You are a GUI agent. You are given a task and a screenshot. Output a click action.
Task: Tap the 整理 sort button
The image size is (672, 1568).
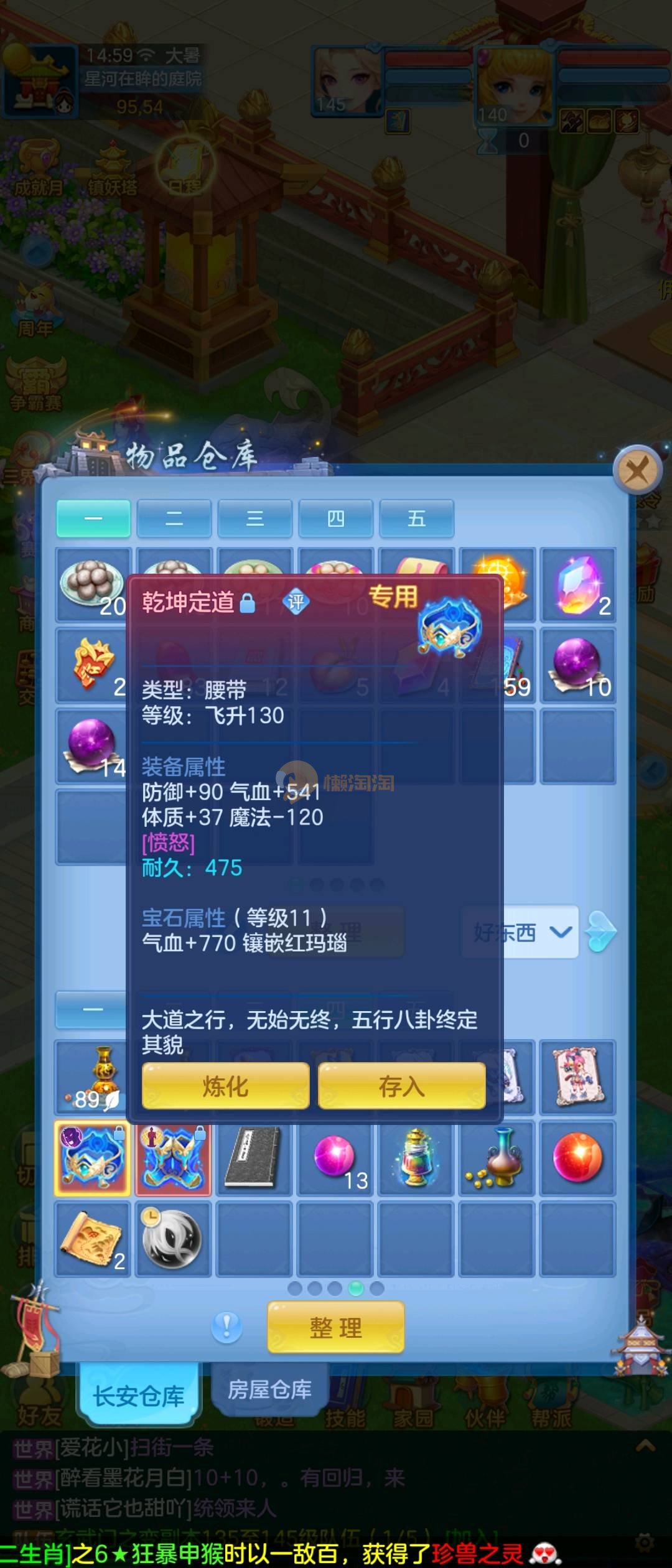pyautogui.click(x=335, y=1328)
